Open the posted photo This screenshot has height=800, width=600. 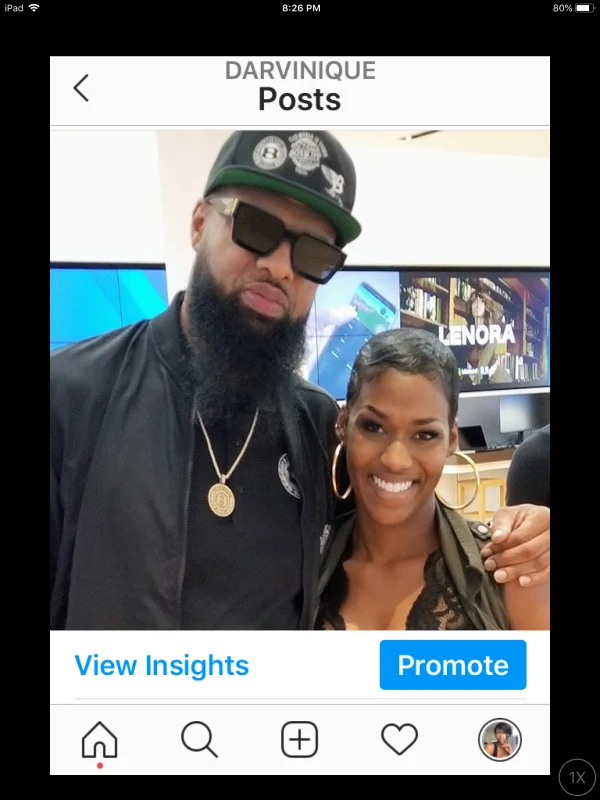[300, 380]
